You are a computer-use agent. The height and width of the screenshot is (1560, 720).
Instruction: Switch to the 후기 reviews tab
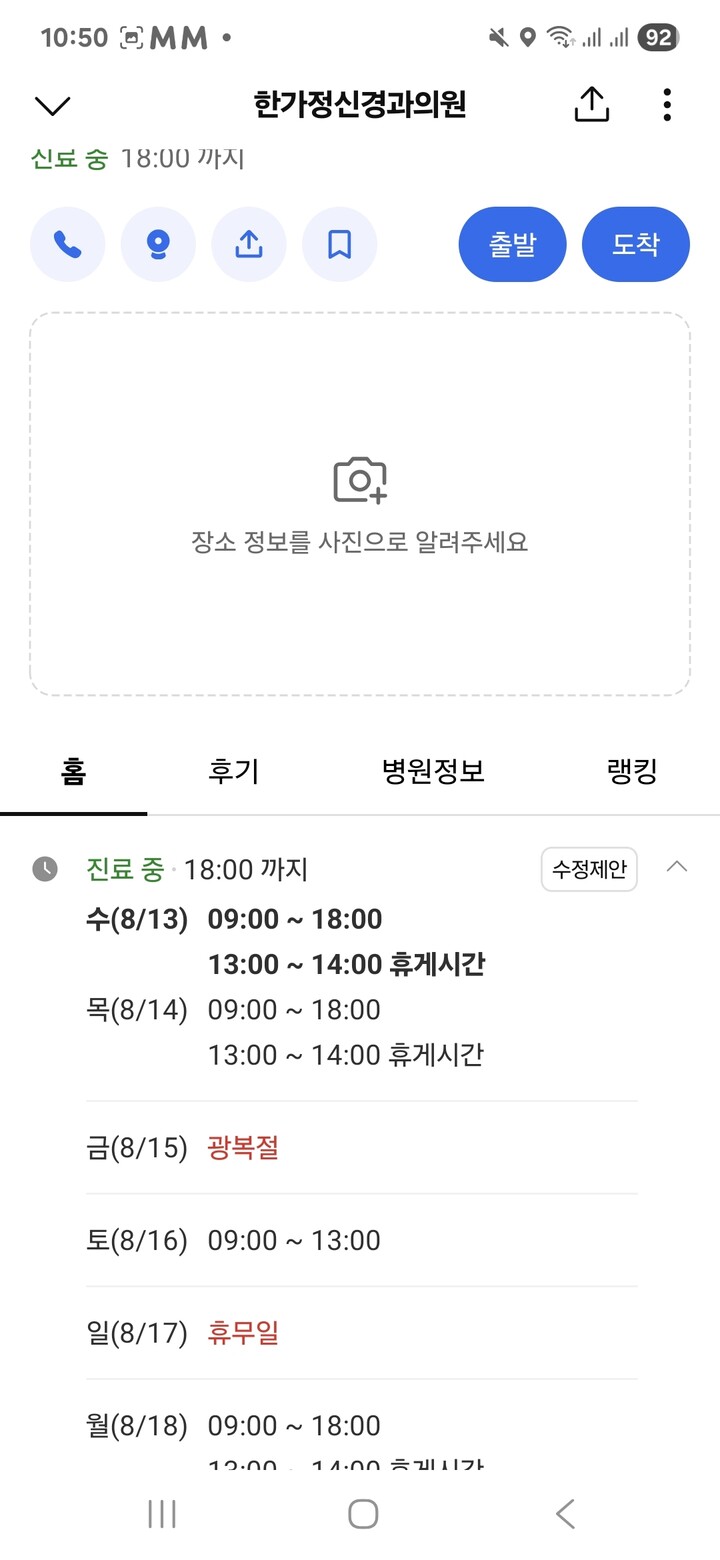pyautogui.click(x=233, y=770)
